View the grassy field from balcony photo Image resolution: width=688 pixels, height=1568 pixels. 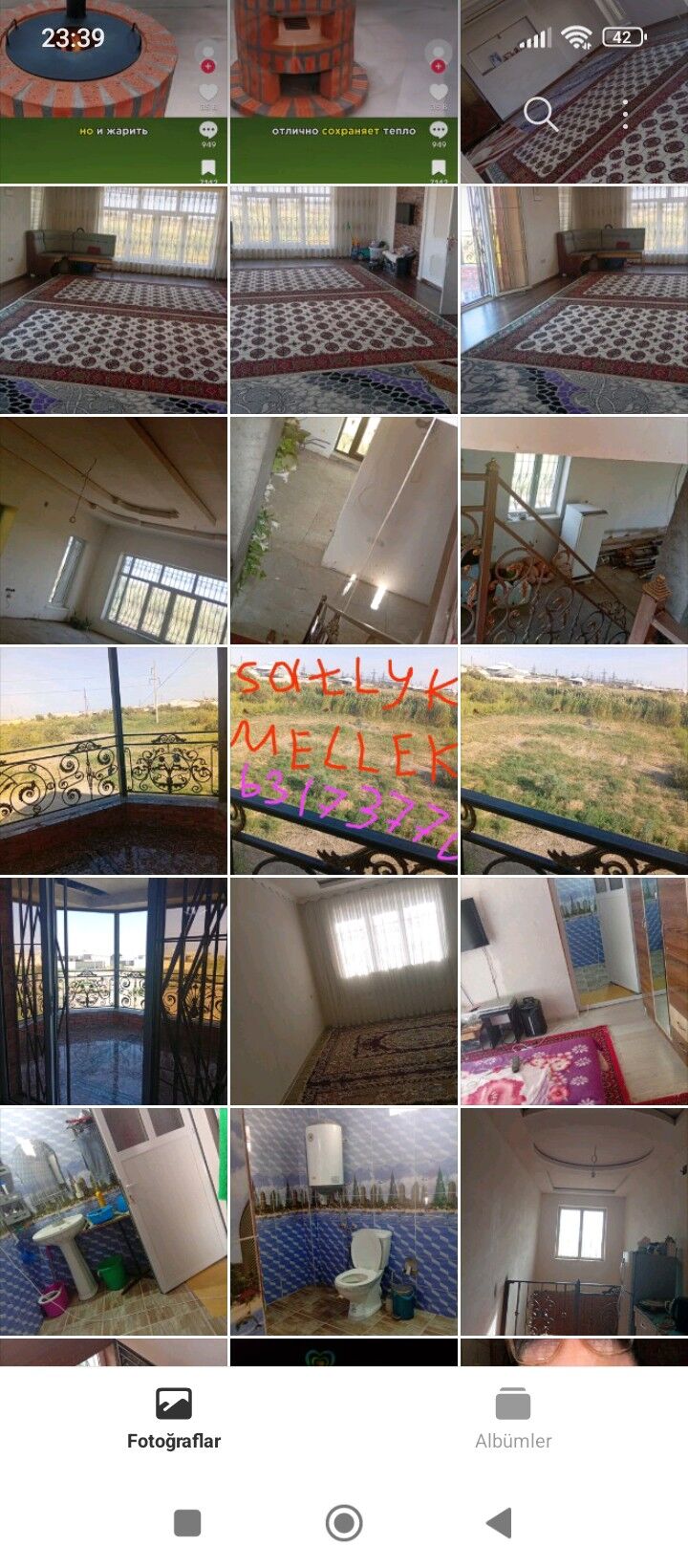coord(574,761)
